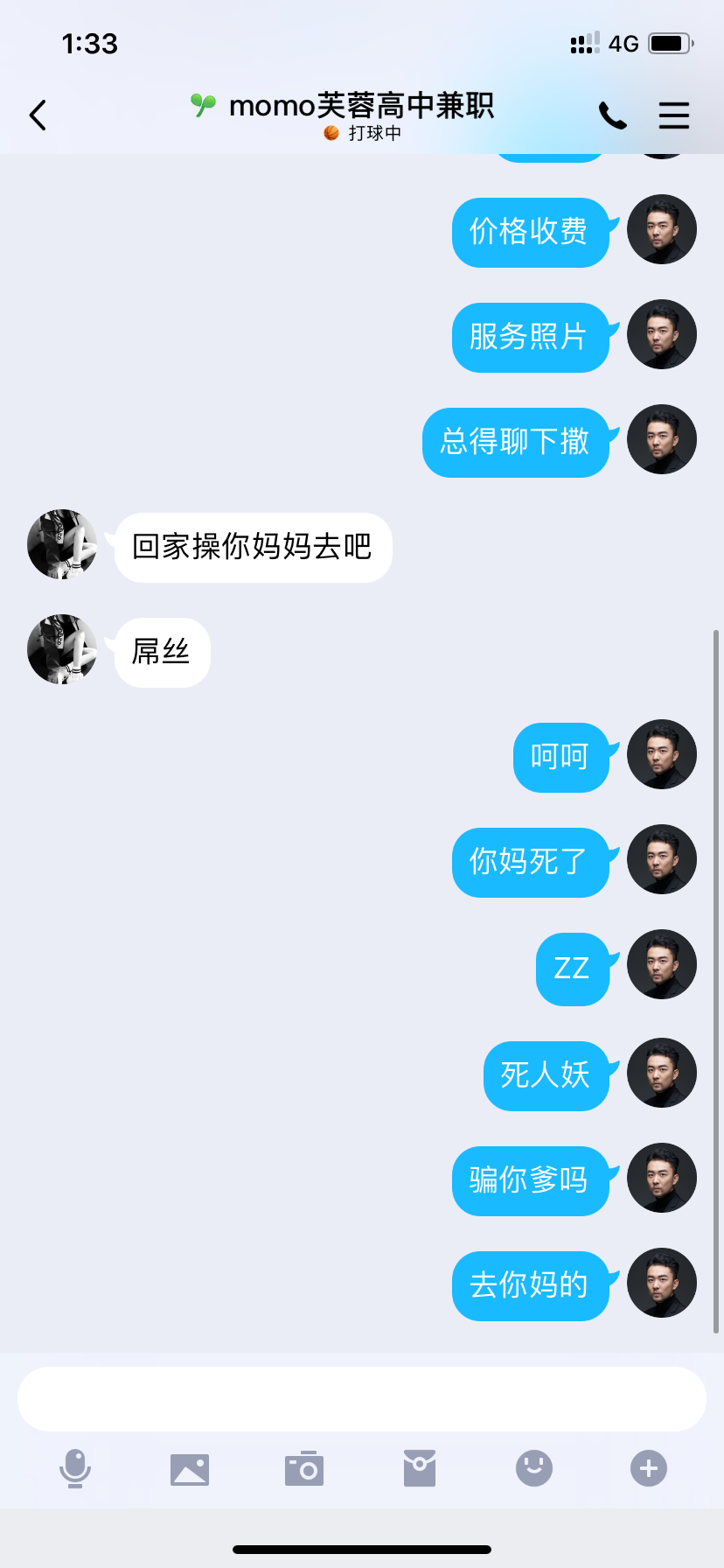Image resolution: width=724 pixels, height=1568 pixels.
Task: Open the photo gallery picker
Action: pos(190,1469)
